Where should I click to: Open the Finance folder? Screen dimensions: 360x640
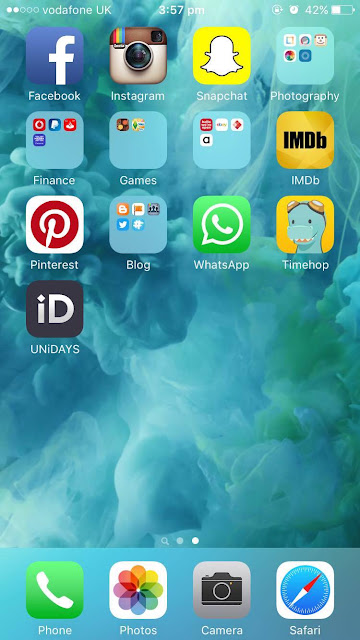54,140
